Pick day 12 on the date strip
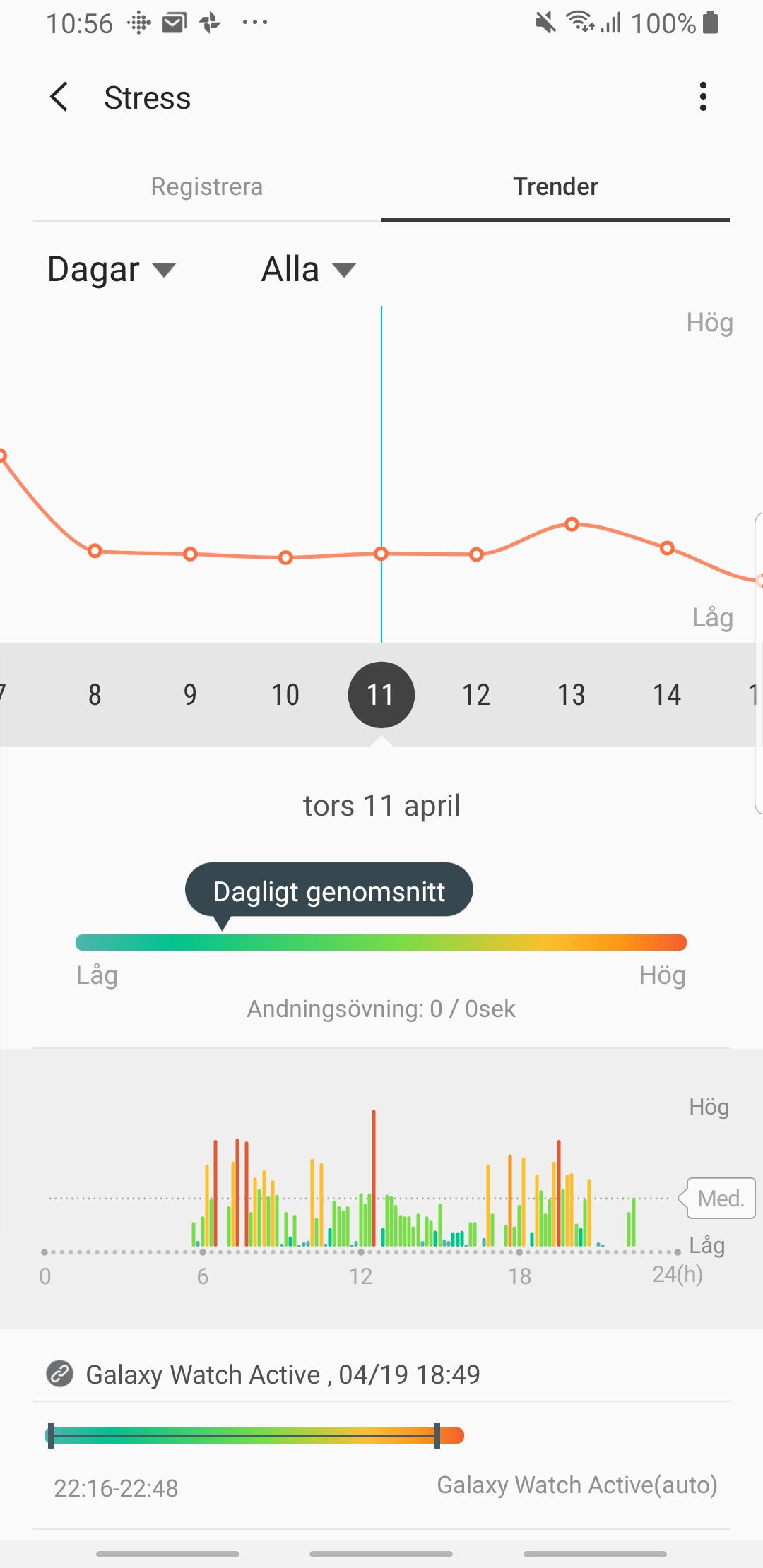 [x=476, y=695]
